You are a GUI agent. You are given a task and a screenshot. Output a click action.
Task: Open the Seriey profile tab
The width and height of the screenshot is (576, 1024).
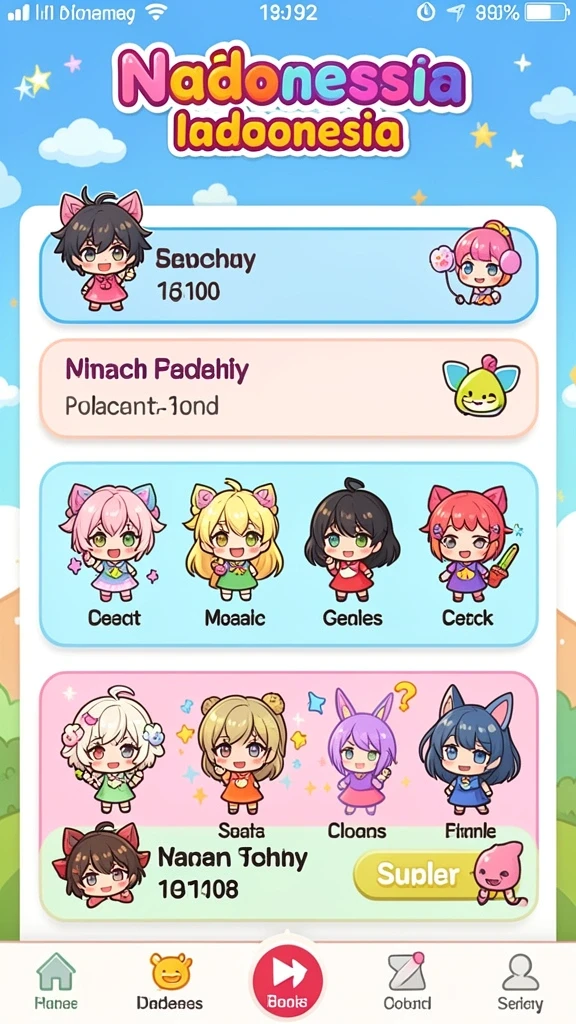click(x=520, y=981)
